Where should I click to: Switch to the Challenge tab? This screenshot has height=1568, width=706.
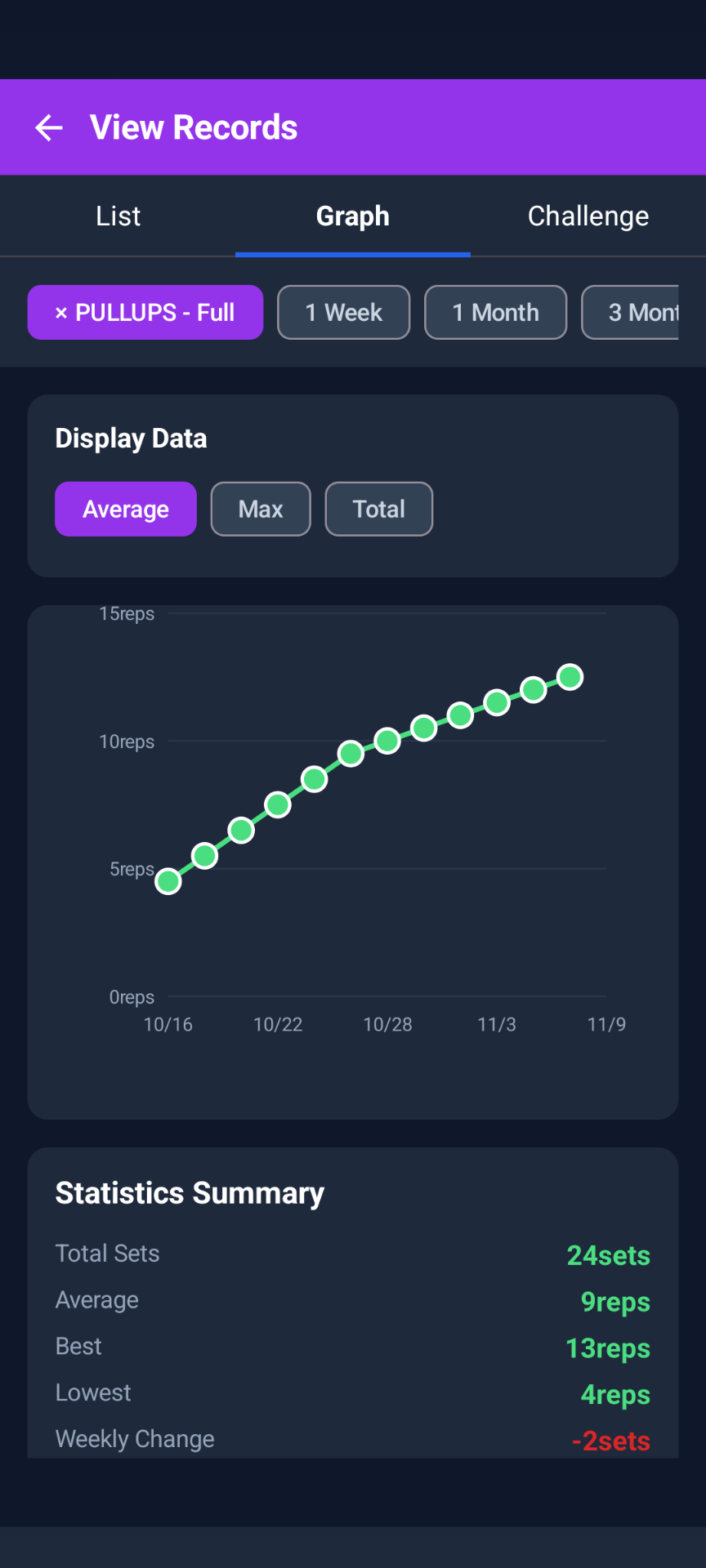pos(588,216)
